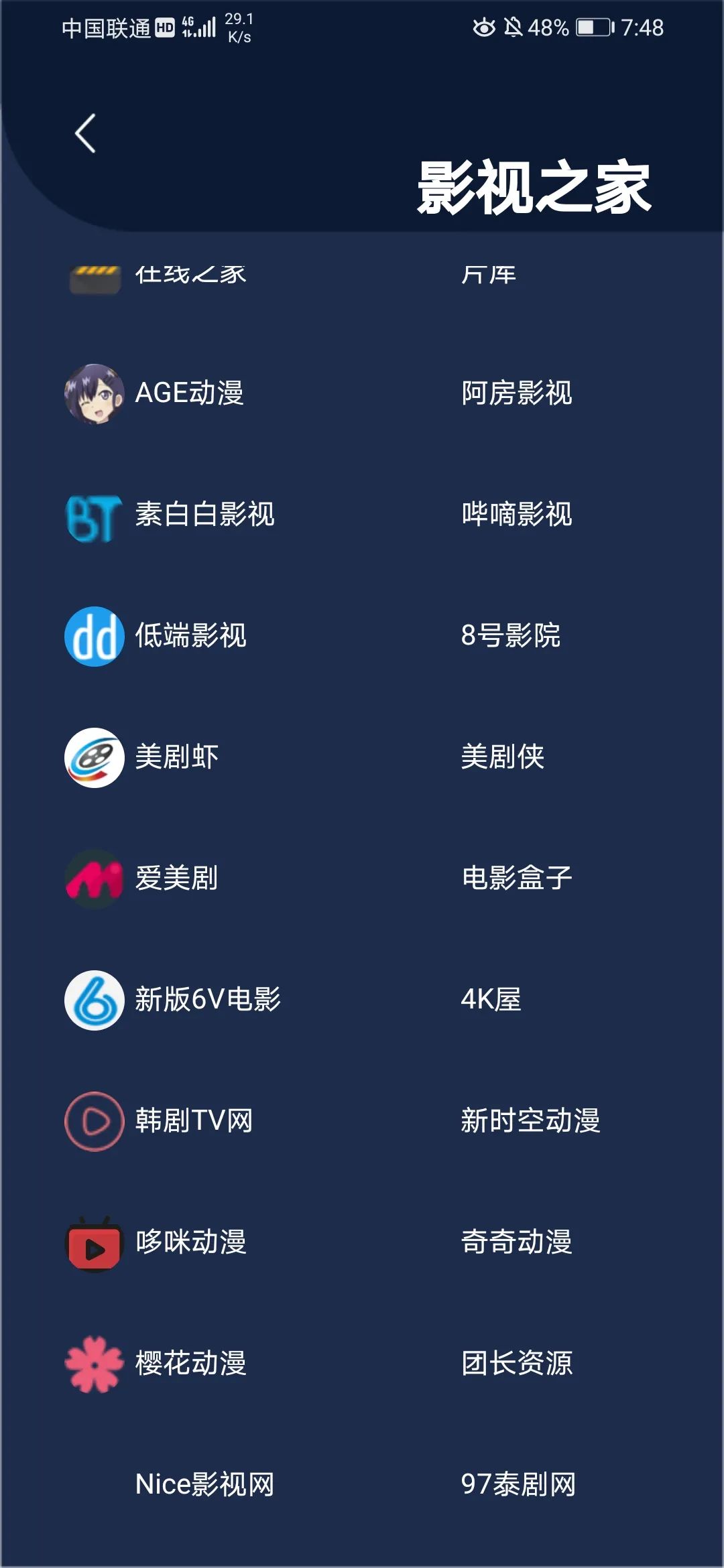Open the 哔嘀影视 link

coord(516,515)
